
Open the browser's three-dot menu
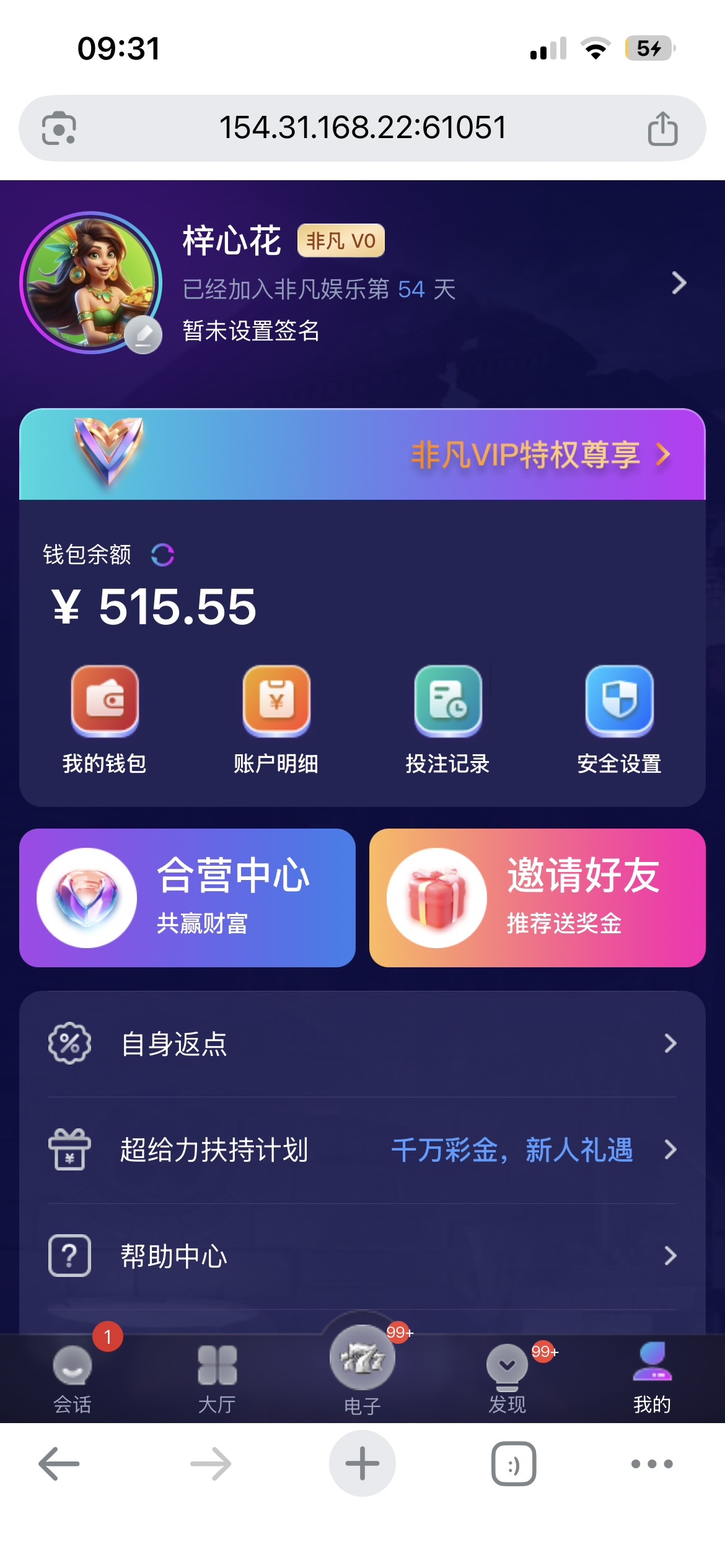(x=651, y=1464)
